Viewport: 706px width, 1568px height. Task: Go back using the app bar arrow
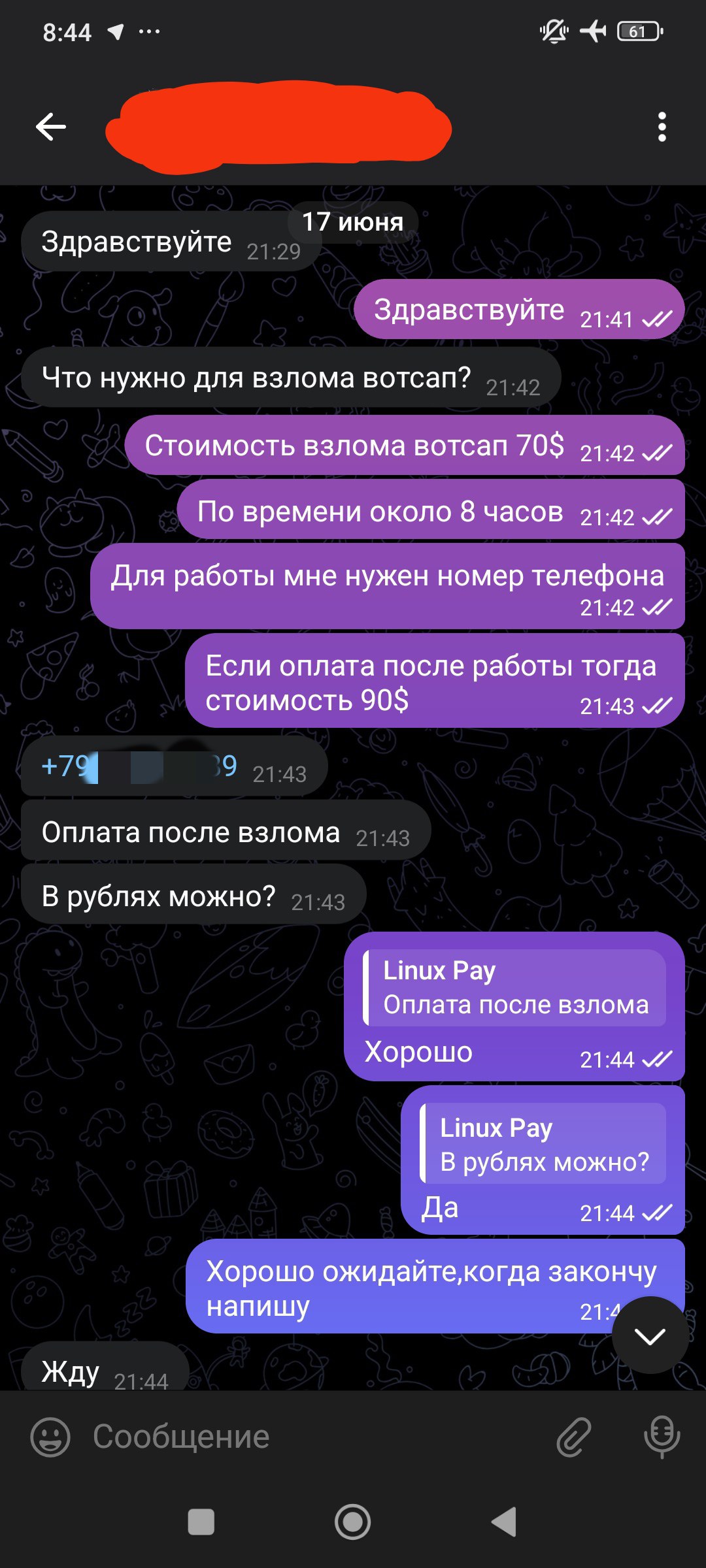(x=51, y=127)
